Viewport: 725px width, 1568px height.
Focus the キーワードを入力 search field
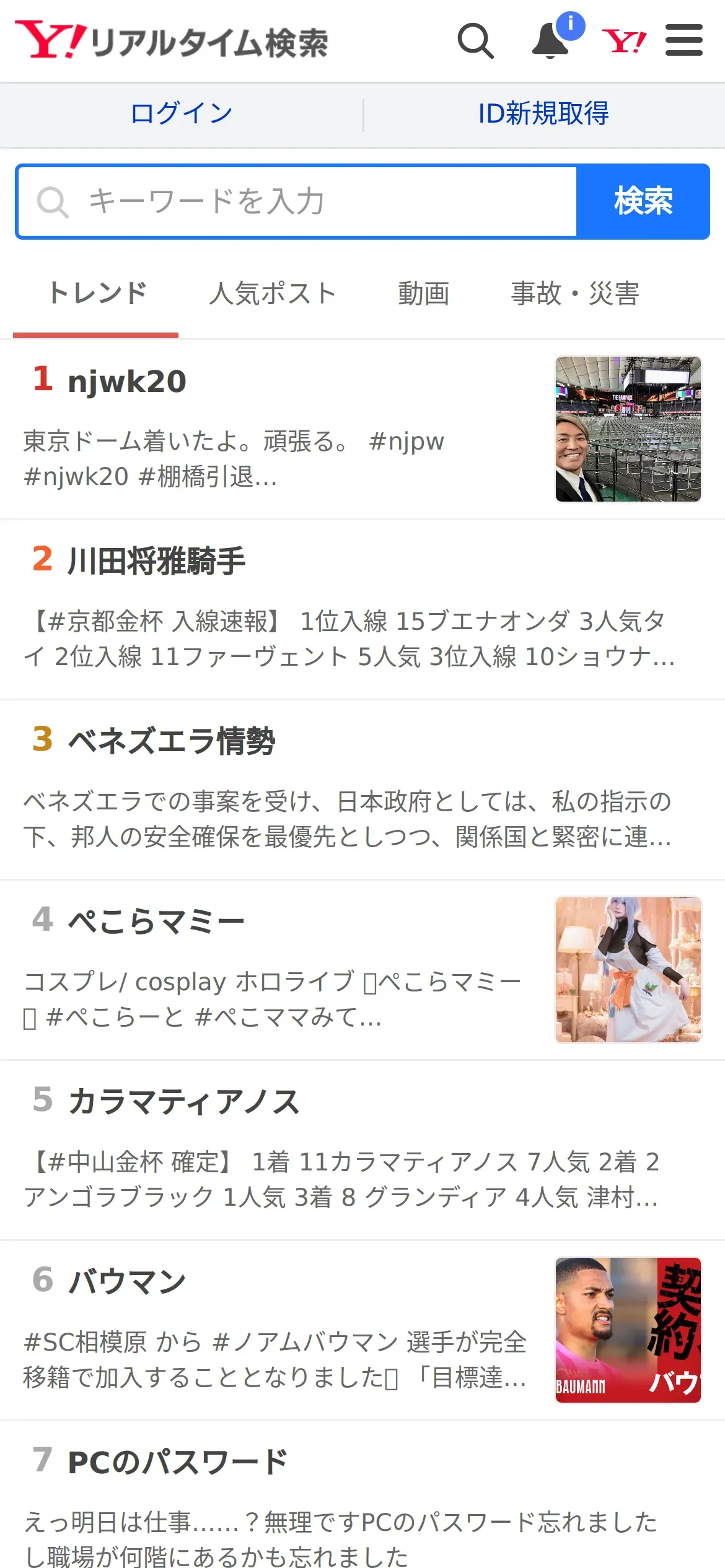[x=297, y=202]
